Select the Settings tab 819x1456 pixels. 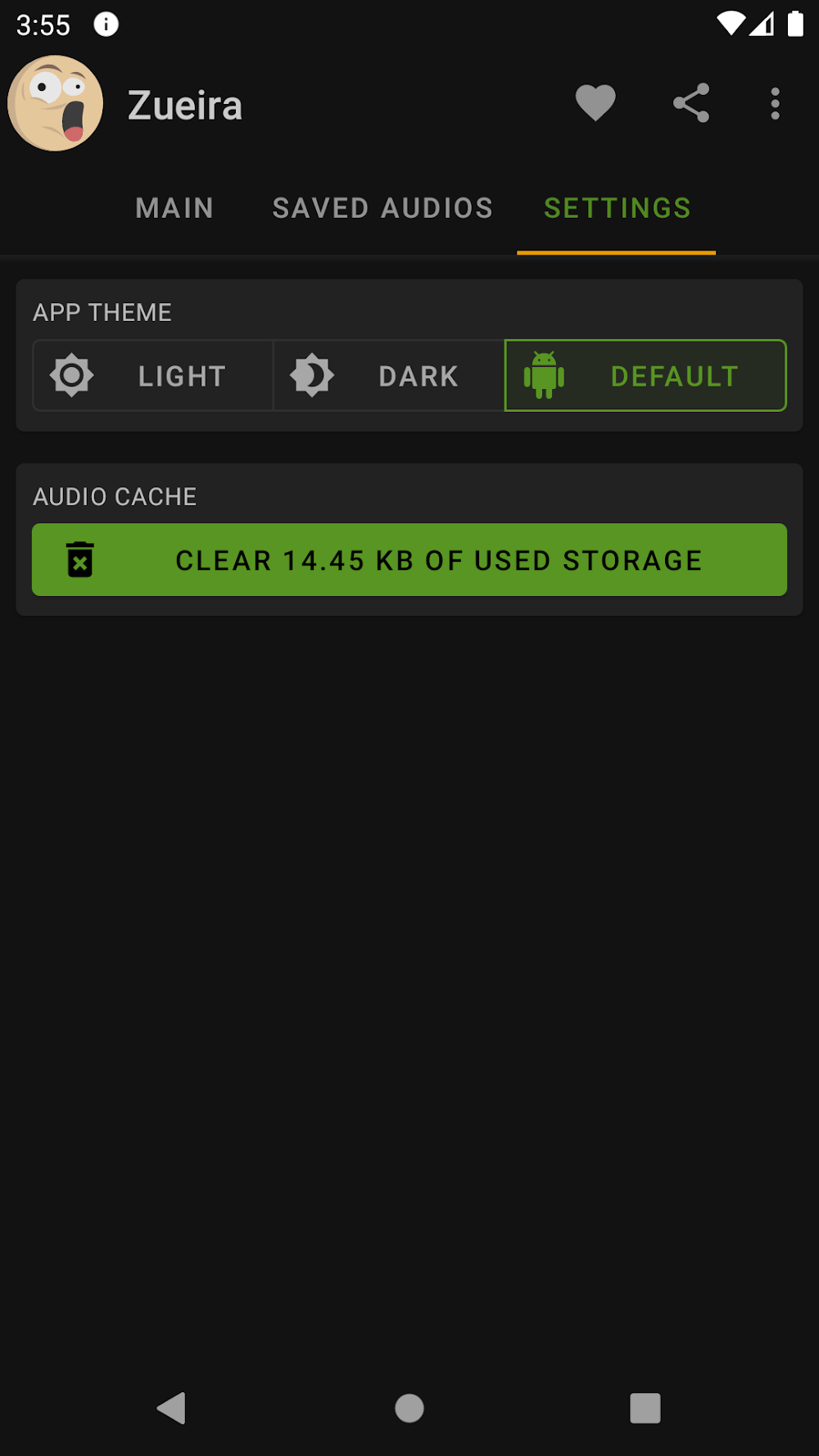click(x=618, y=208)
